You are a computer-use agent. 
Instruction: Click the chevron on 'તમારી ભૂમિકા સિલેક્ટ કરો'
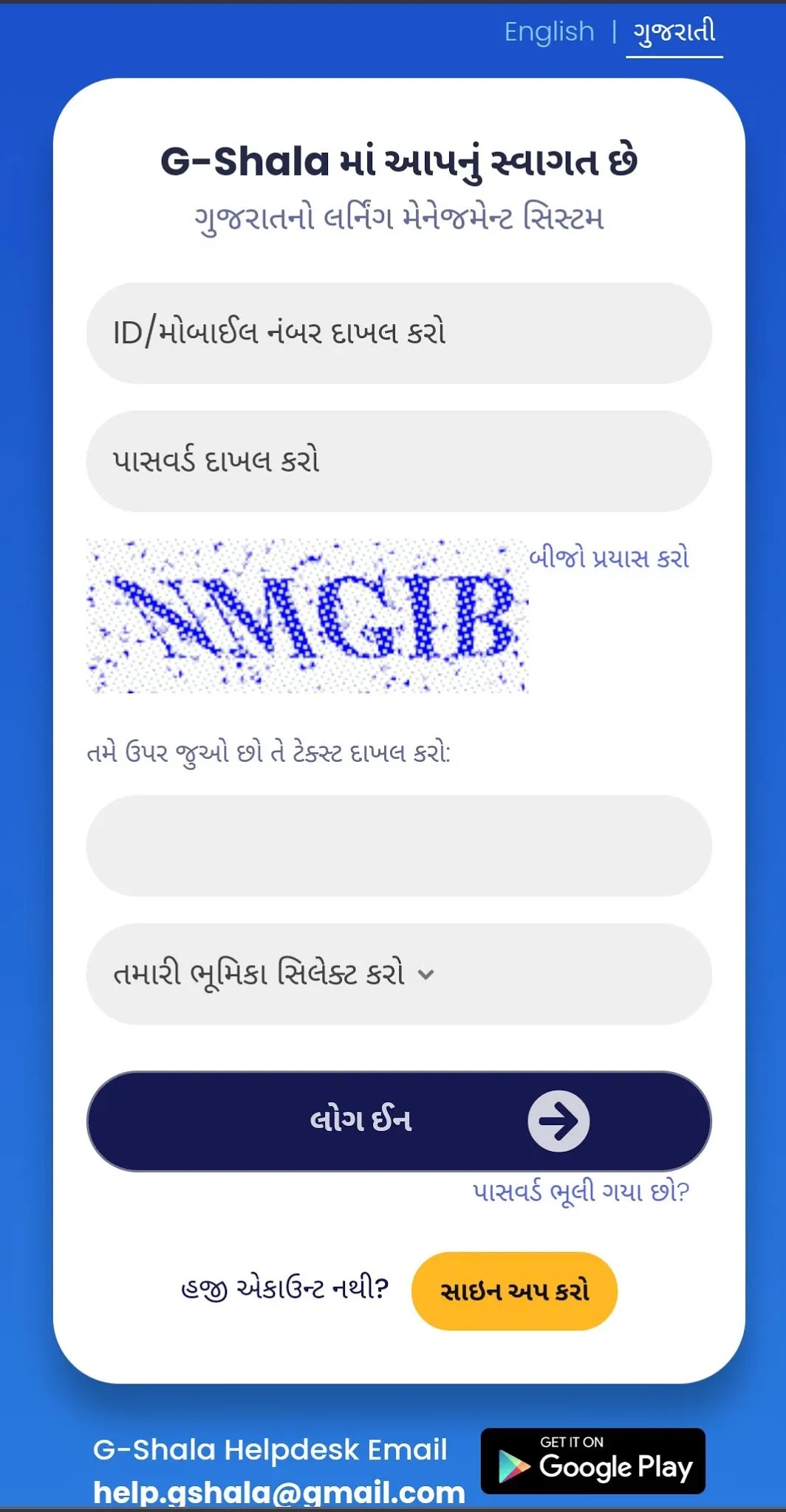(x=426, y=975)
